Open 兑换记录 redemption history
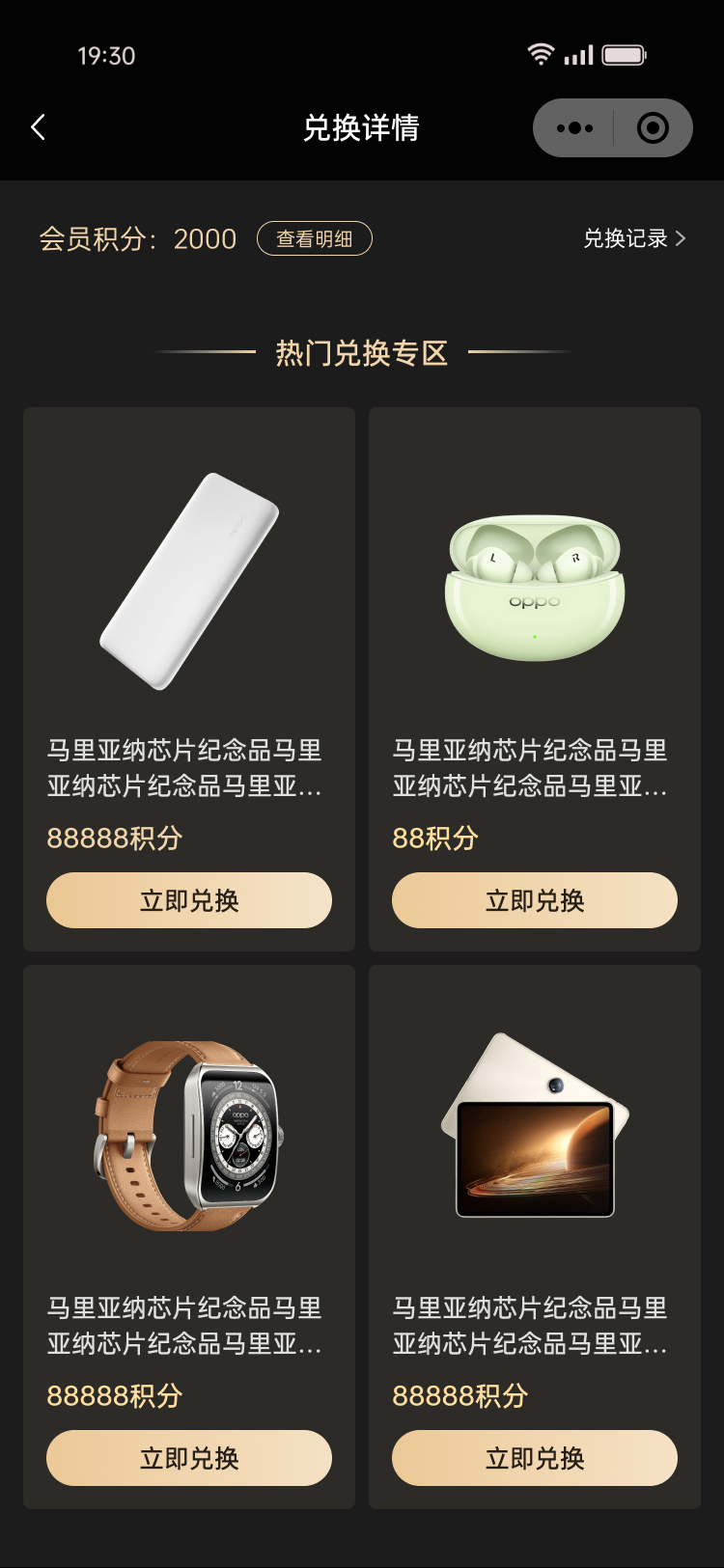This screenshot has height=1568, width=724. (634, 238)
